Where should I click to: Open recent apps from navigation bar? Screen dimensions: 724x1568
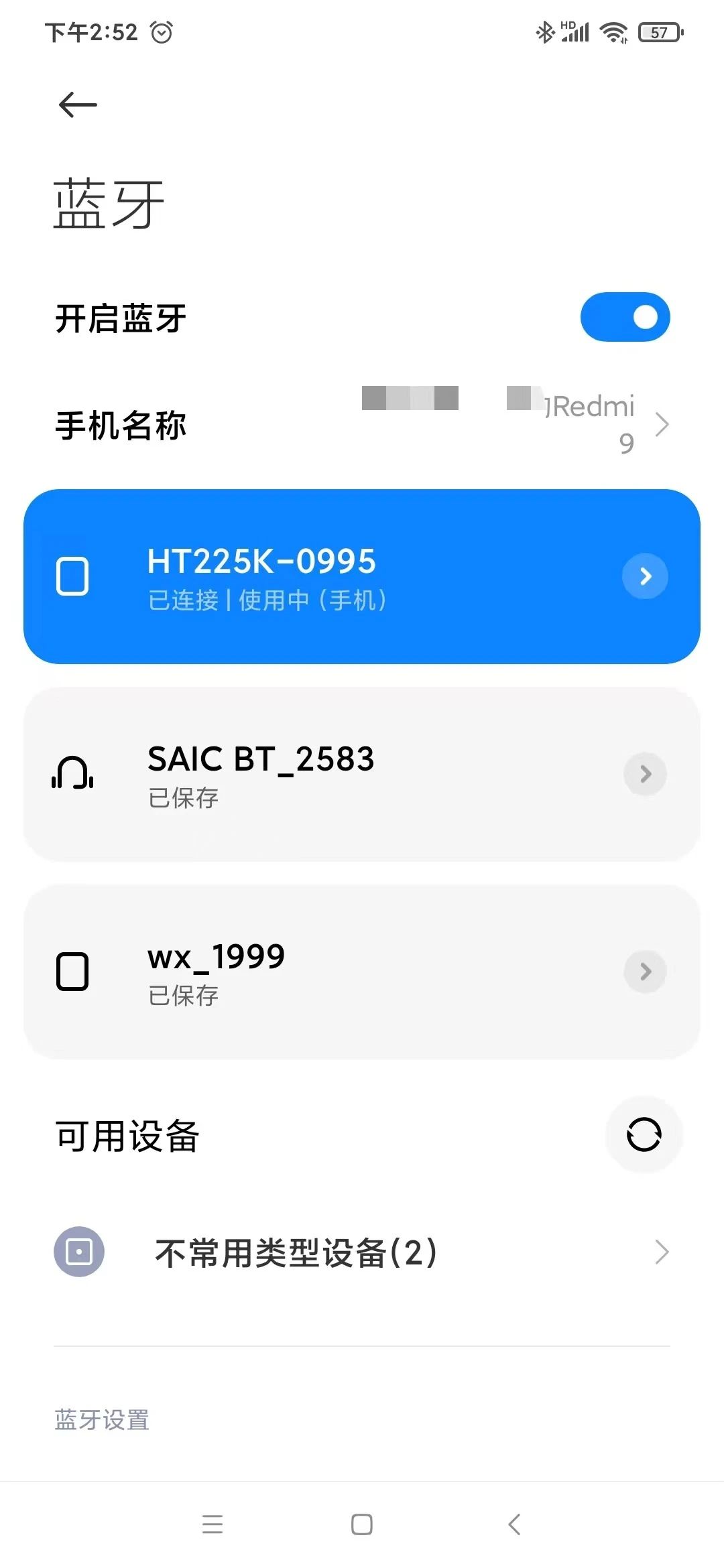pos(213,1524)
